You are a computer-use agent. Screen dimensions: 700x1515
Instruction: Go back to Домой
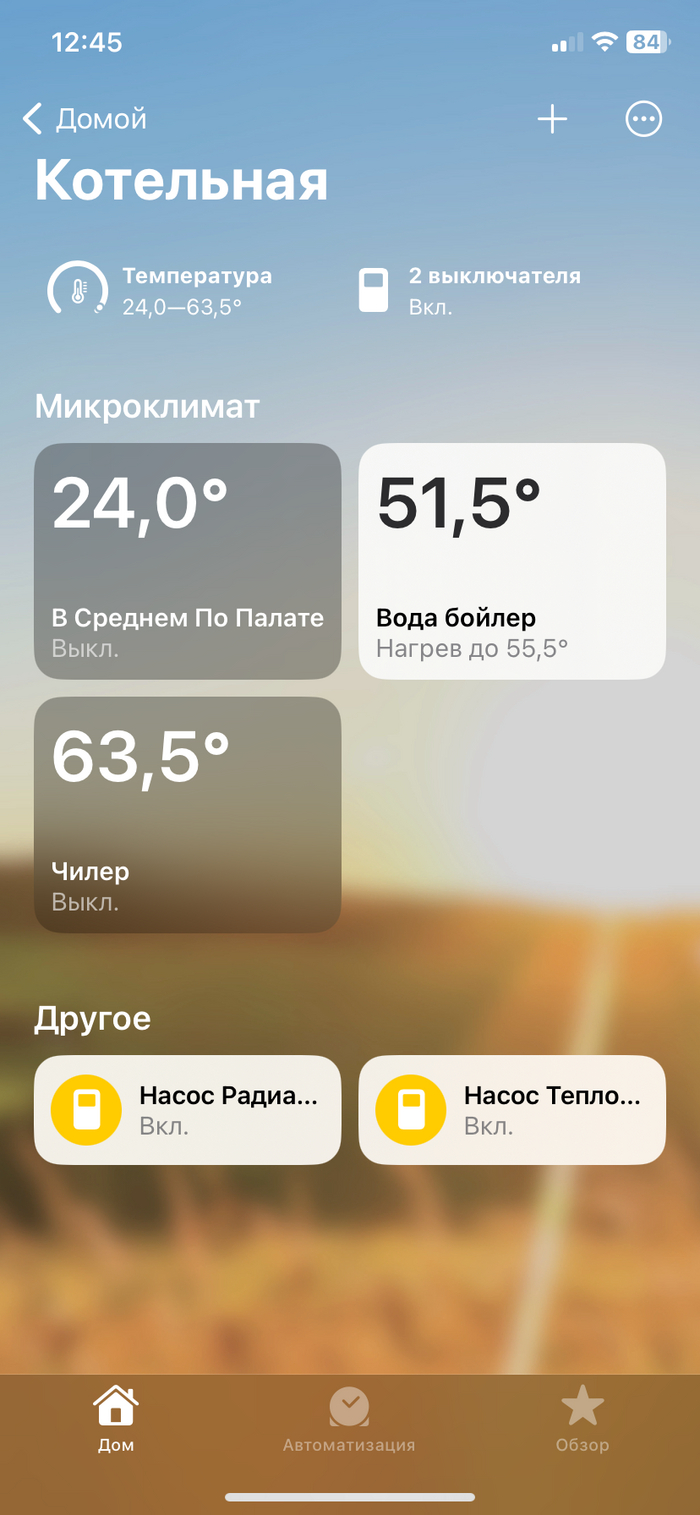85,119
